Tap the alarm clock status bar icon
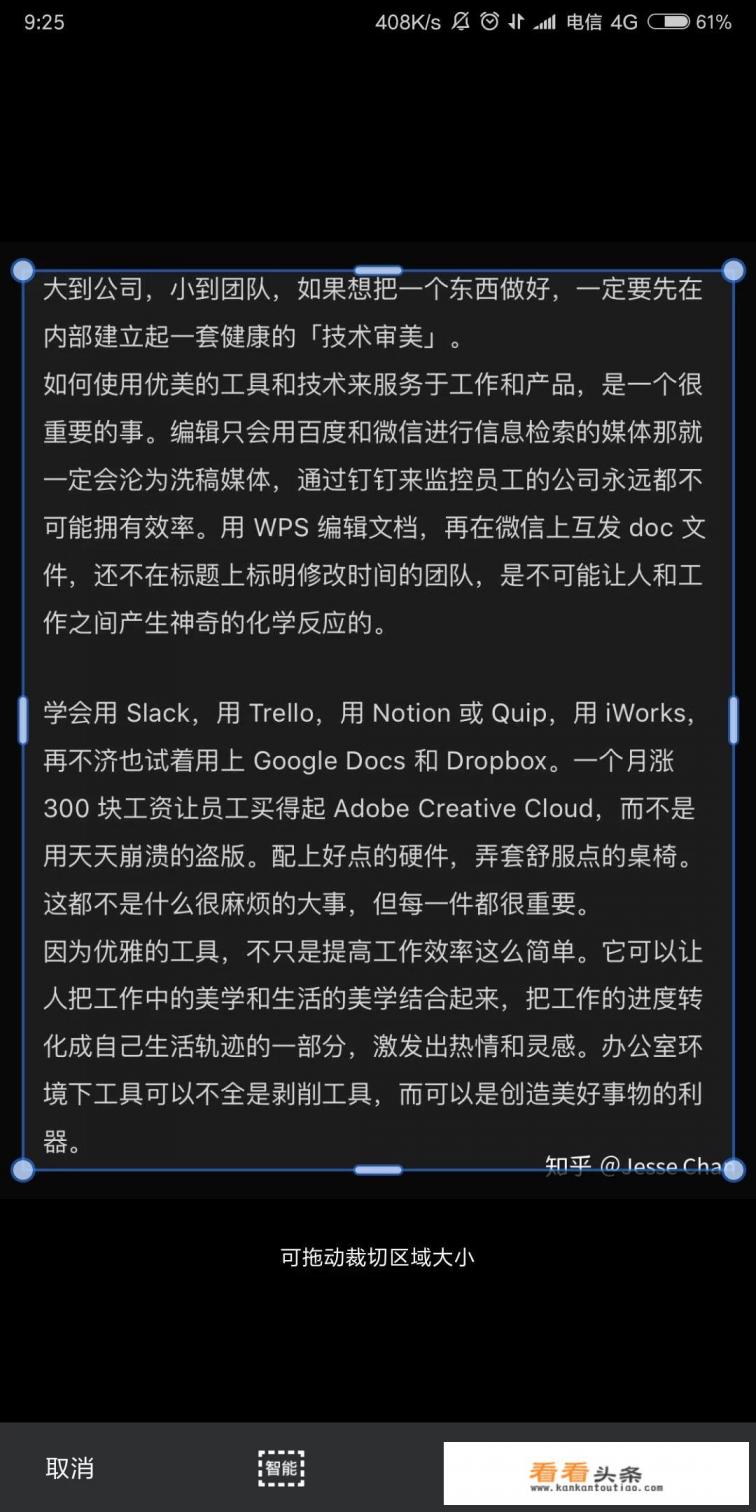This screenshot has width=756, height=1512. pyautogui.click(x=488, y=20)
